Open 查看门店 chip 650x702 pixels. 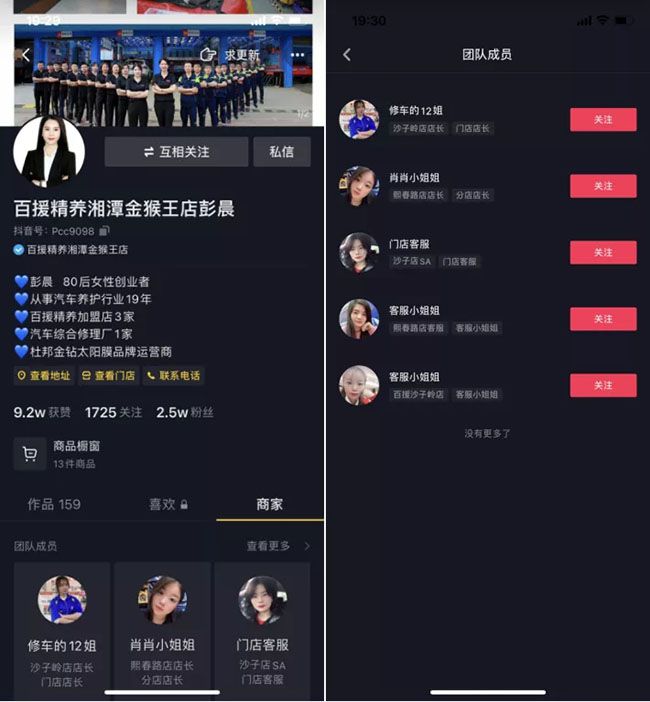[x=108, y=376]
